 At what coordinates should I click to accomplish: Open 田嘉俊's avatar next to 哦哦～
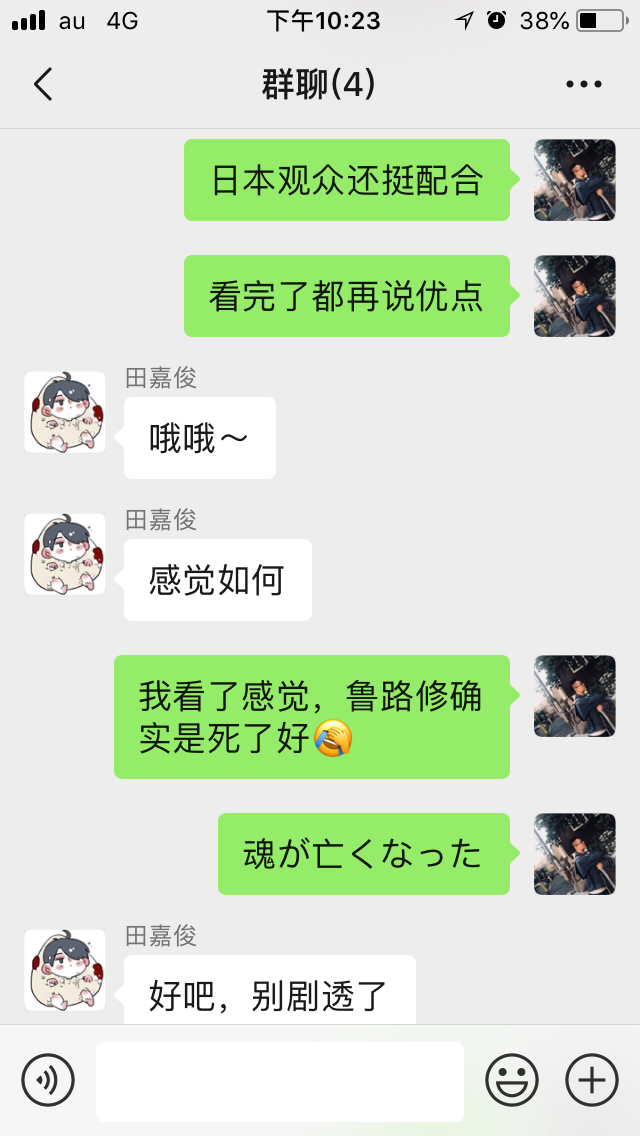65,412
